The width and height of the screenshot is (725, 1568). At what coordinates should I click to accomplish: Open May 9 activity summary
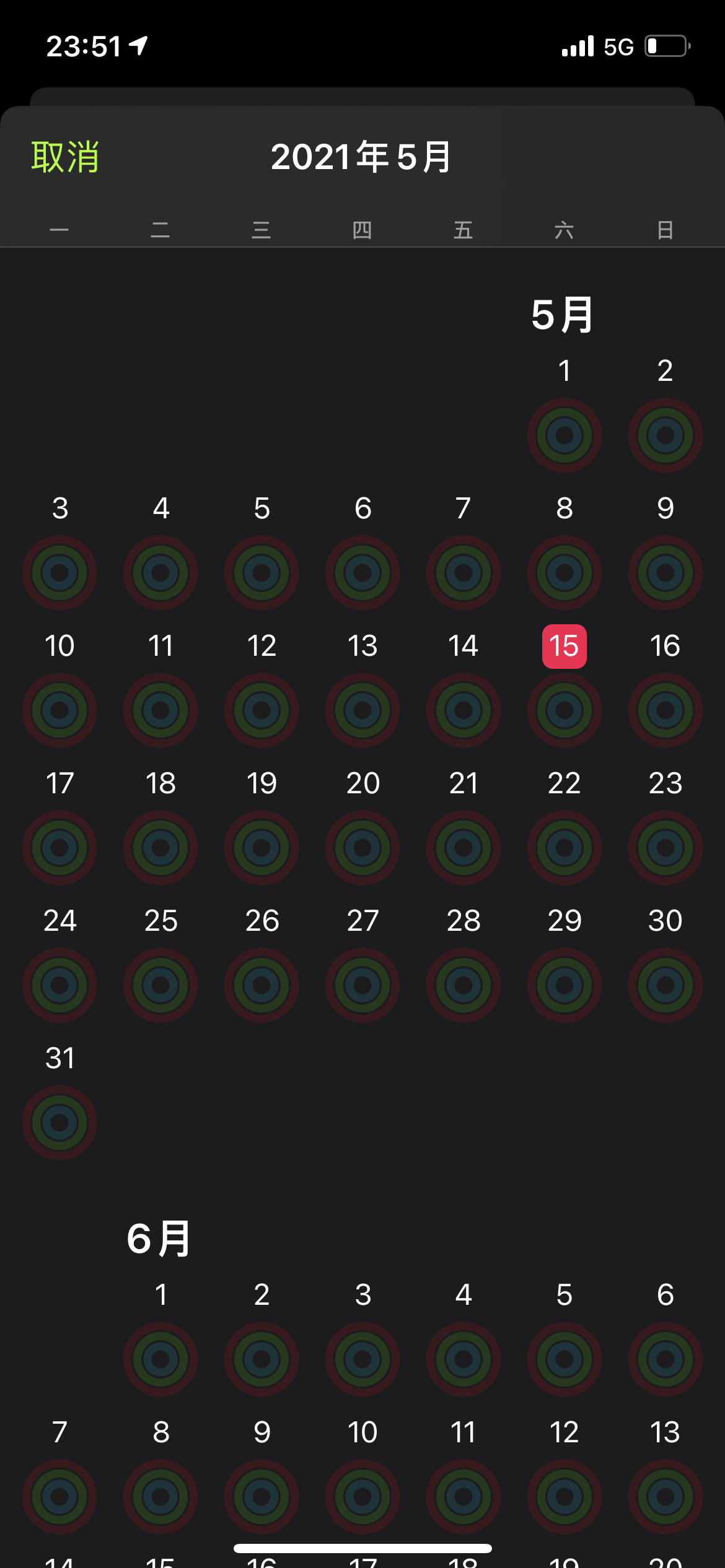tap(665, 572)
